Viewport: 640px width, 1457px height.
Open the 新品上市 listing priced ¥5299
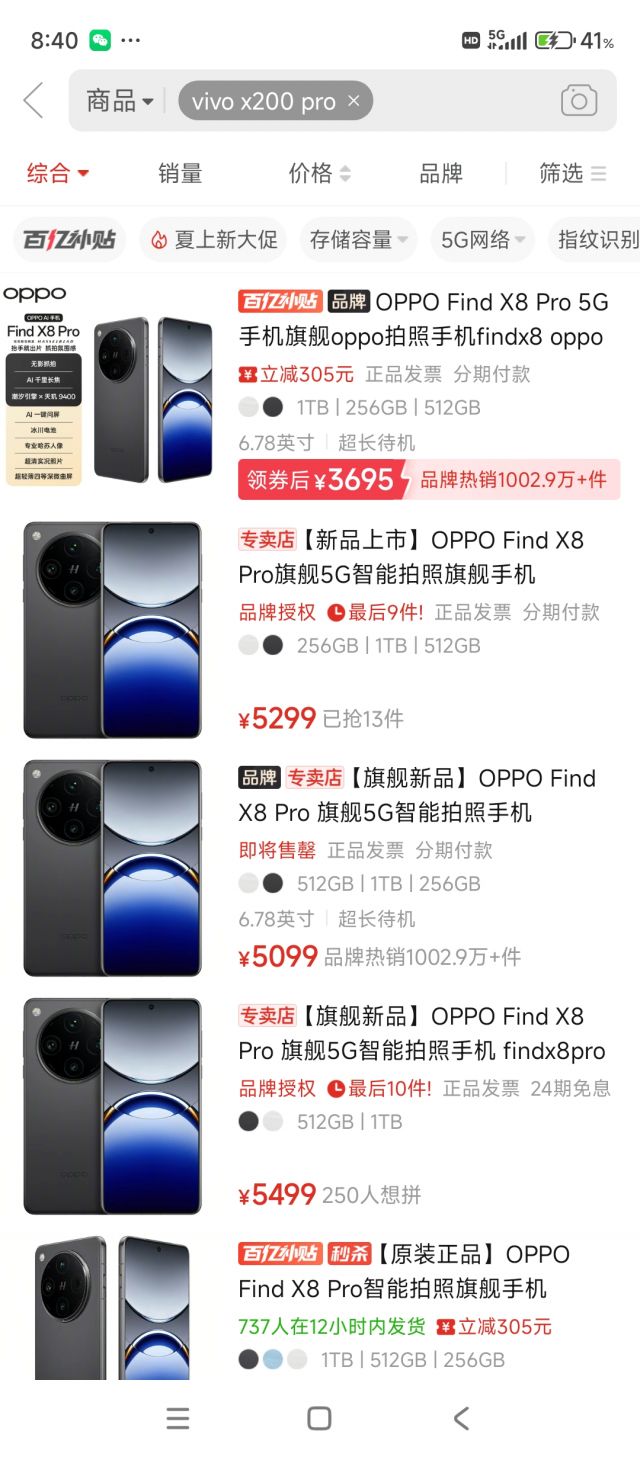320,629
